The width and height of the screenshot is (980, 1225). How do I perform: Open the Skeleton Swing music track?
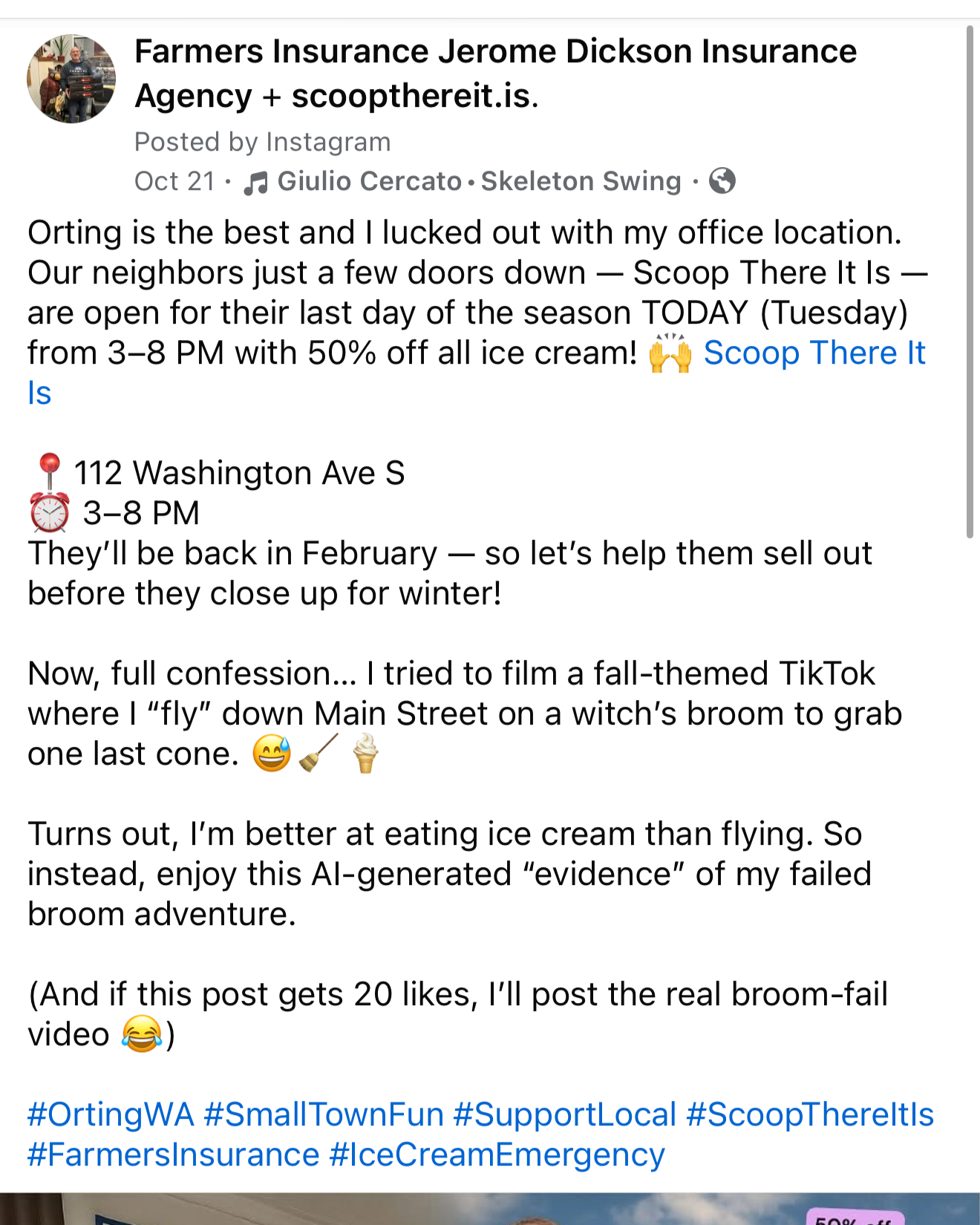pos(581,181)
